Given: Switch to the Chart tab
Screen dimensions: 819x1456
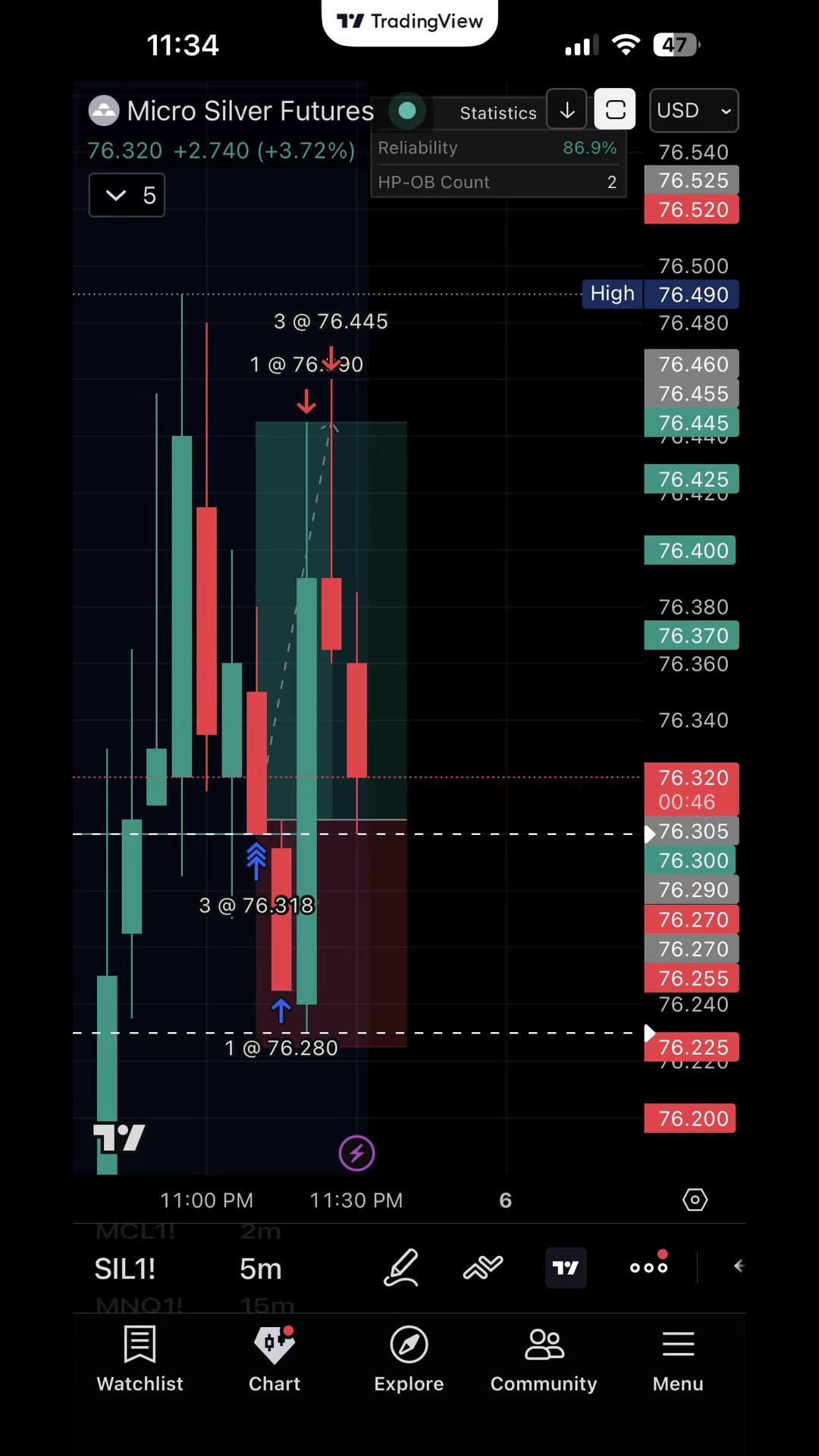Looking at the screenshot, I should (275, 1359).
